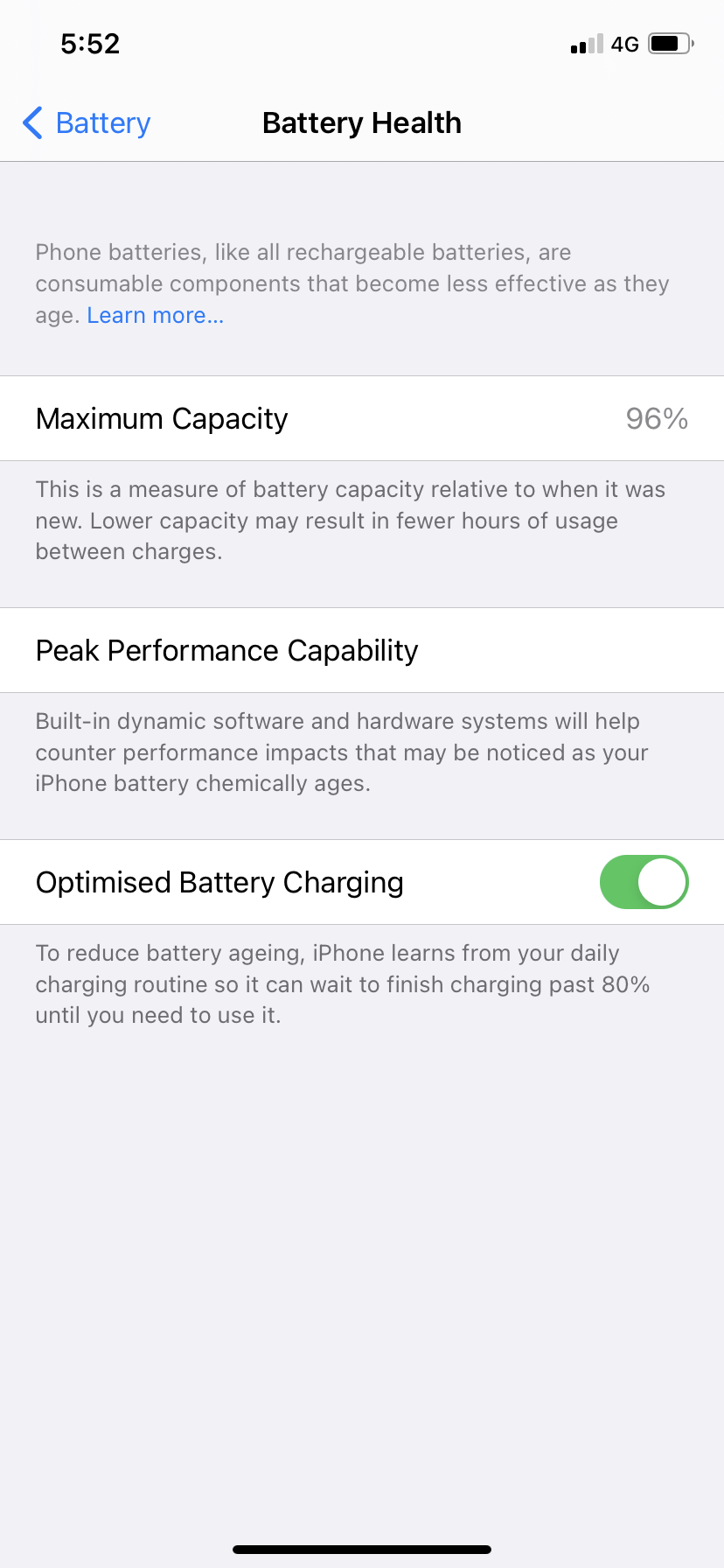Go back to Battery settings
Image resolution: width=724 pixels, height=1568 pixels.
pyautogui.click(x=87, y=123)
